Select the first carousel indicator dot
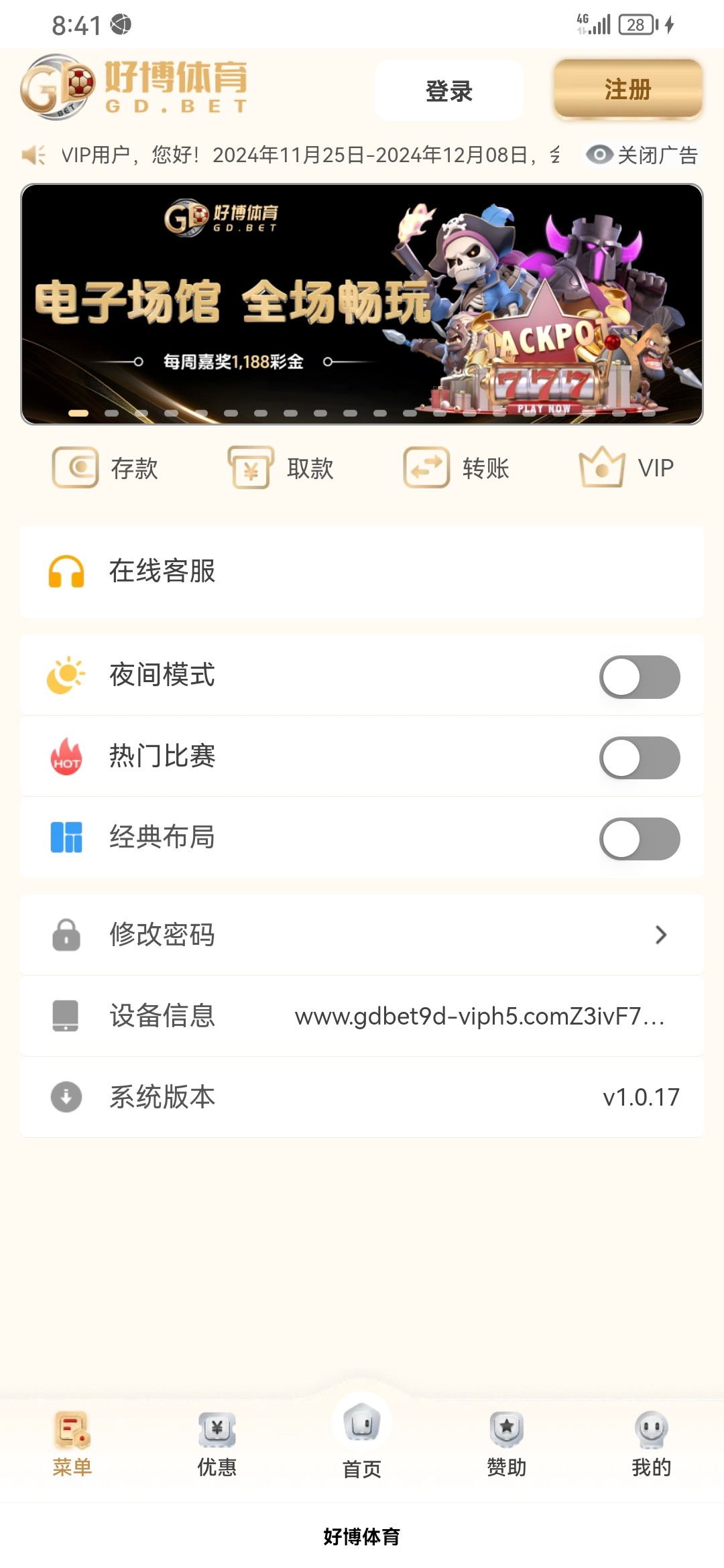 [x=78, y=411]
